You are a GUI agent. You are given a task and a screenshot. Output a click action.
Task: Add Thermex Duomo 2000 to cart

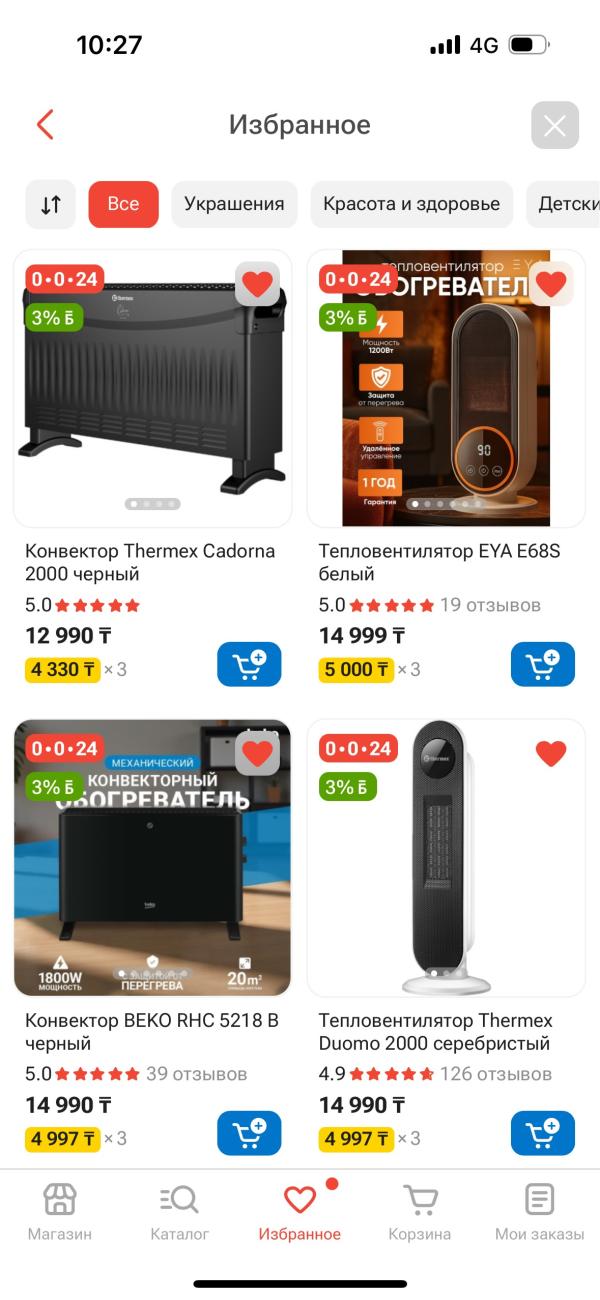pyautogui.click(x=542, y=1133)
